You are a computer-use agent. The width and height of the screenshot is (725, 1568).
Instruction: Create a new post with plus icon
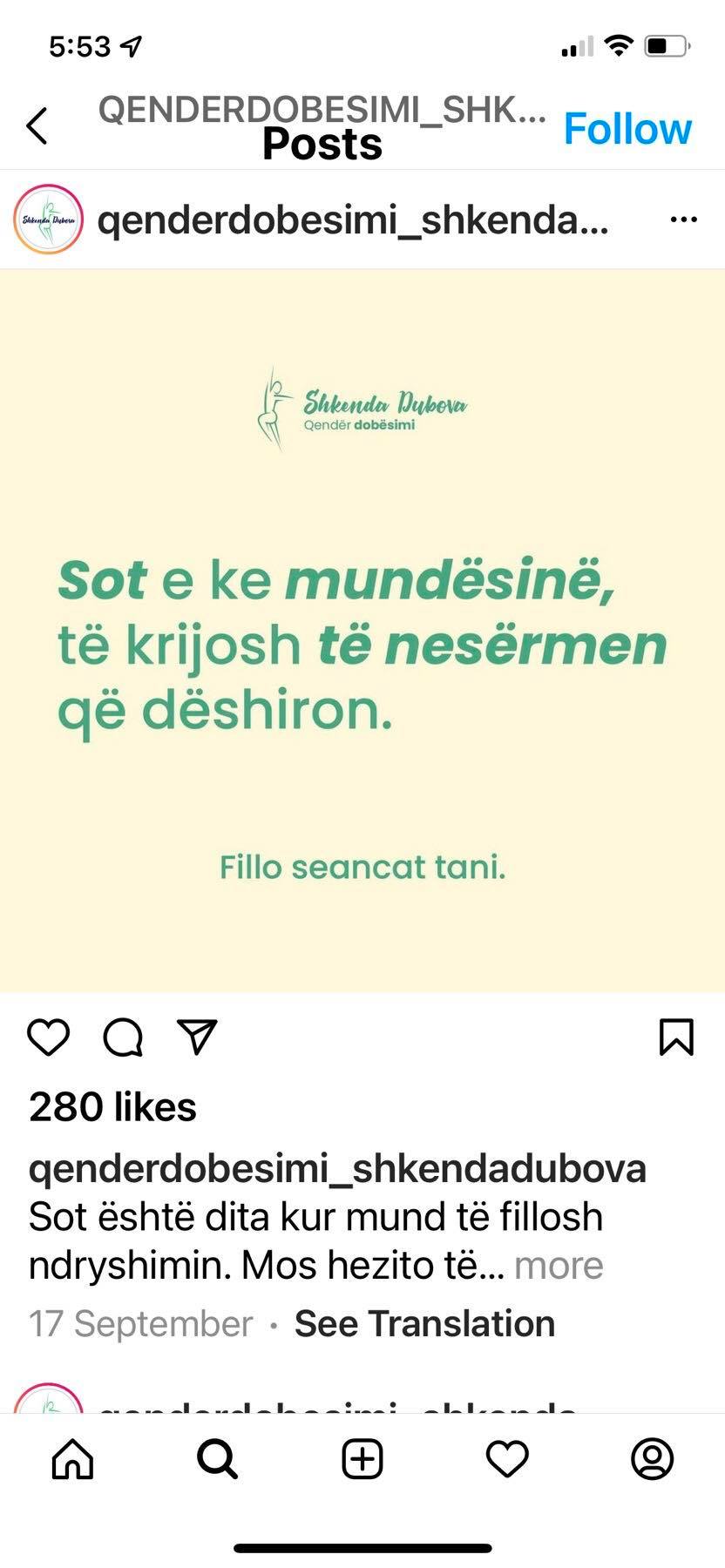362,1458
